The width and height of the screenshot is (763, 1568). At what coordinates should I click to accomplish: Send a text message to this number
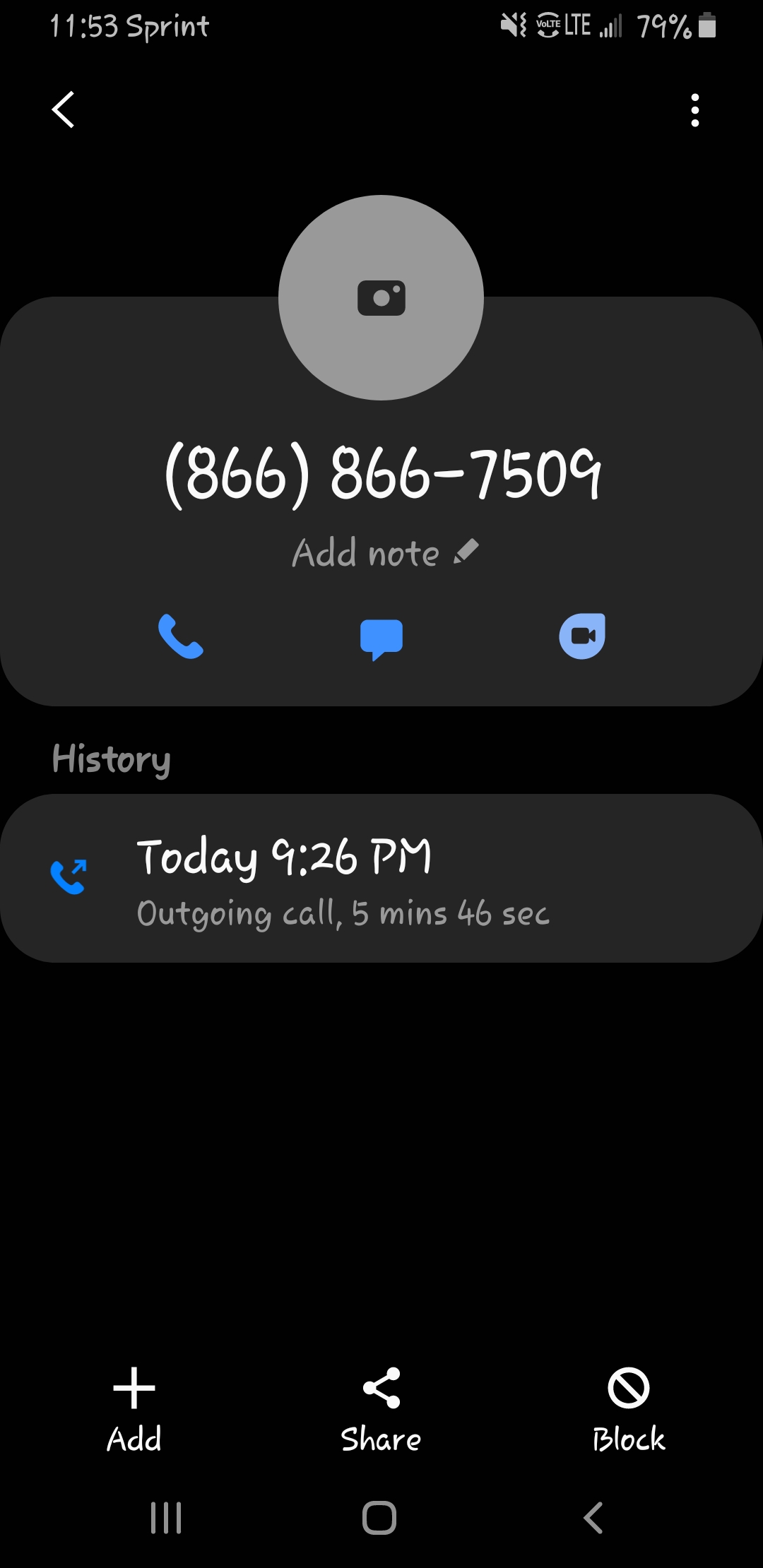tap(381, 638)
